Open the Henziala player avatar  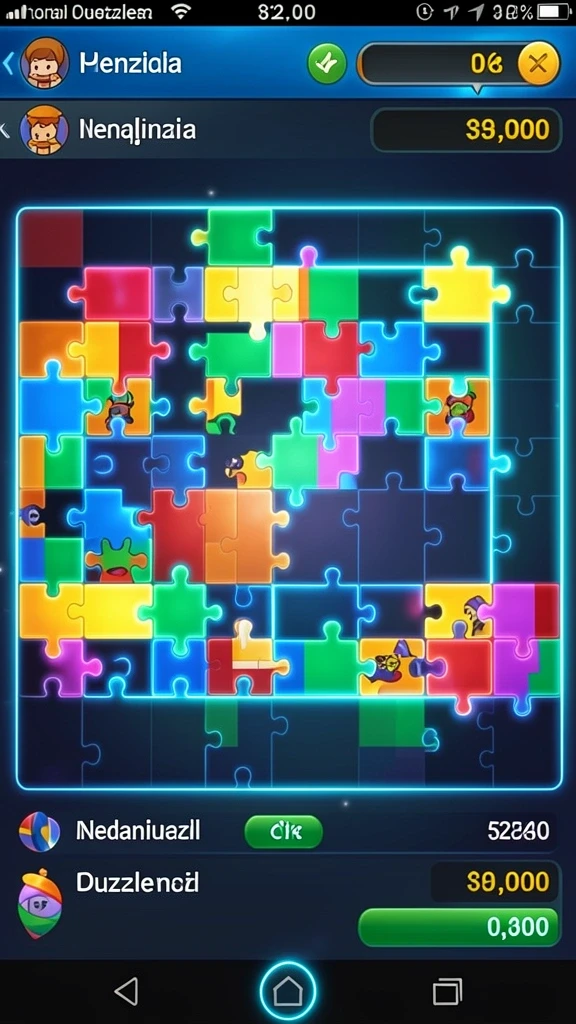(44, 63)
